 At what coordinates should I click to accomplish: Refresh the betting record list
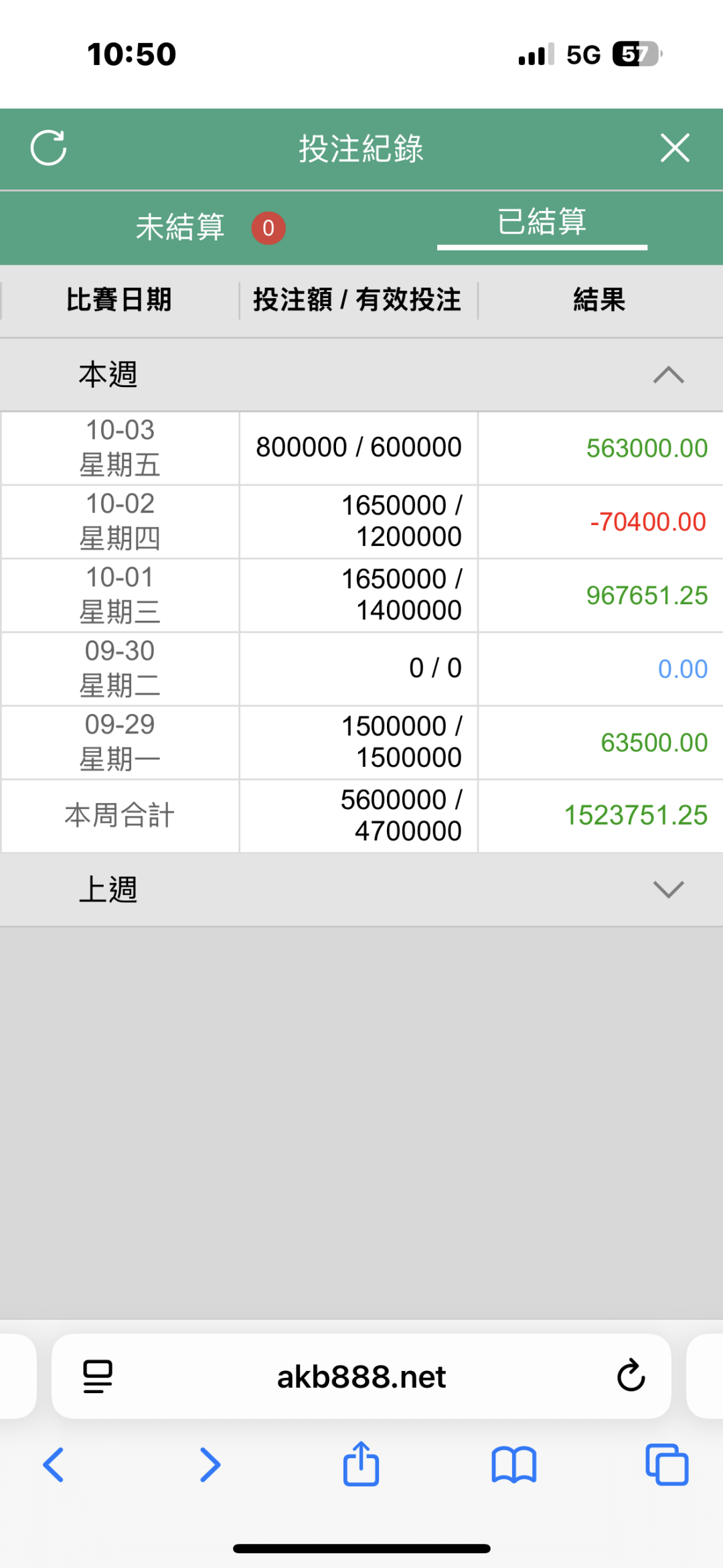pyautogui.click(x=49, y=147)
